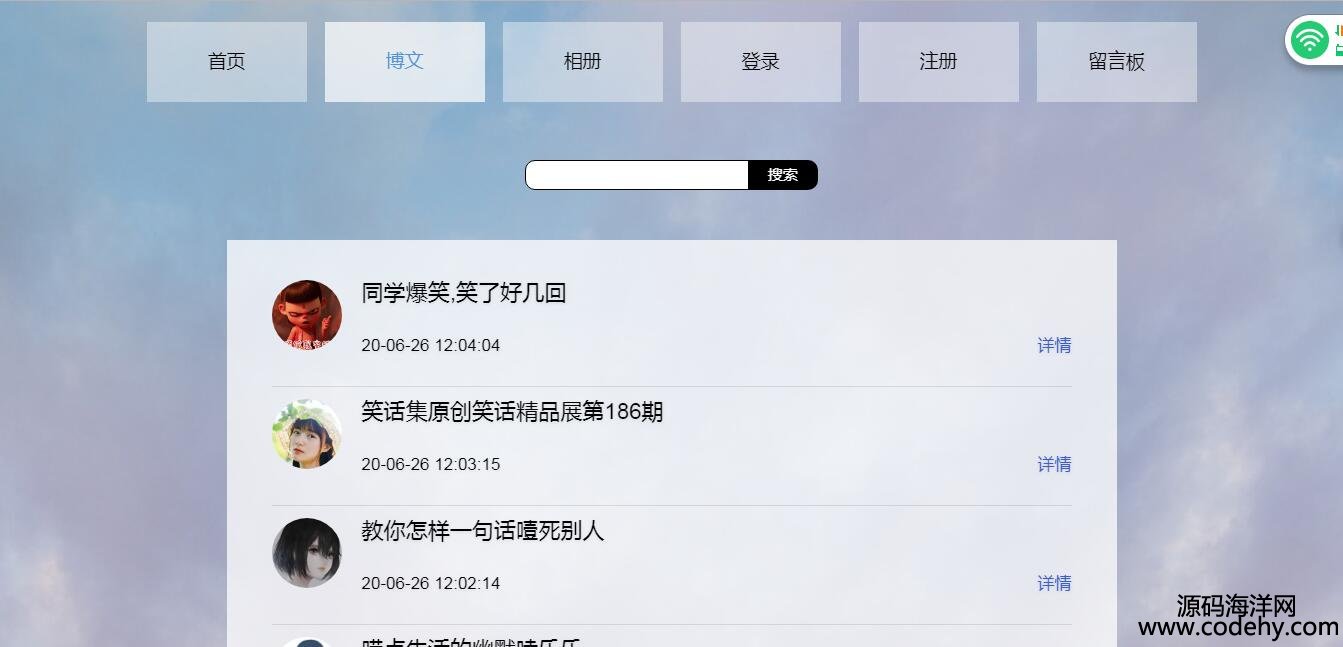Open the 相册 tab
The image size is (1343, 647).
pyautogui.click(x=583, y=62)
